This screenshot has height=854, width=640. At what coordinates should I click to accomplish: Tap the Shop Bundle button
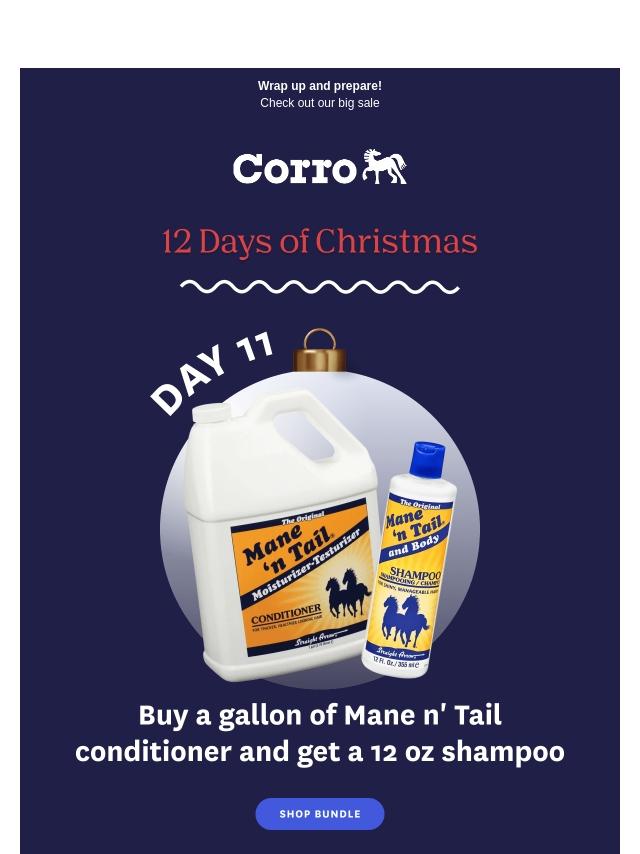pyautogui.click(x=320, y=814)
